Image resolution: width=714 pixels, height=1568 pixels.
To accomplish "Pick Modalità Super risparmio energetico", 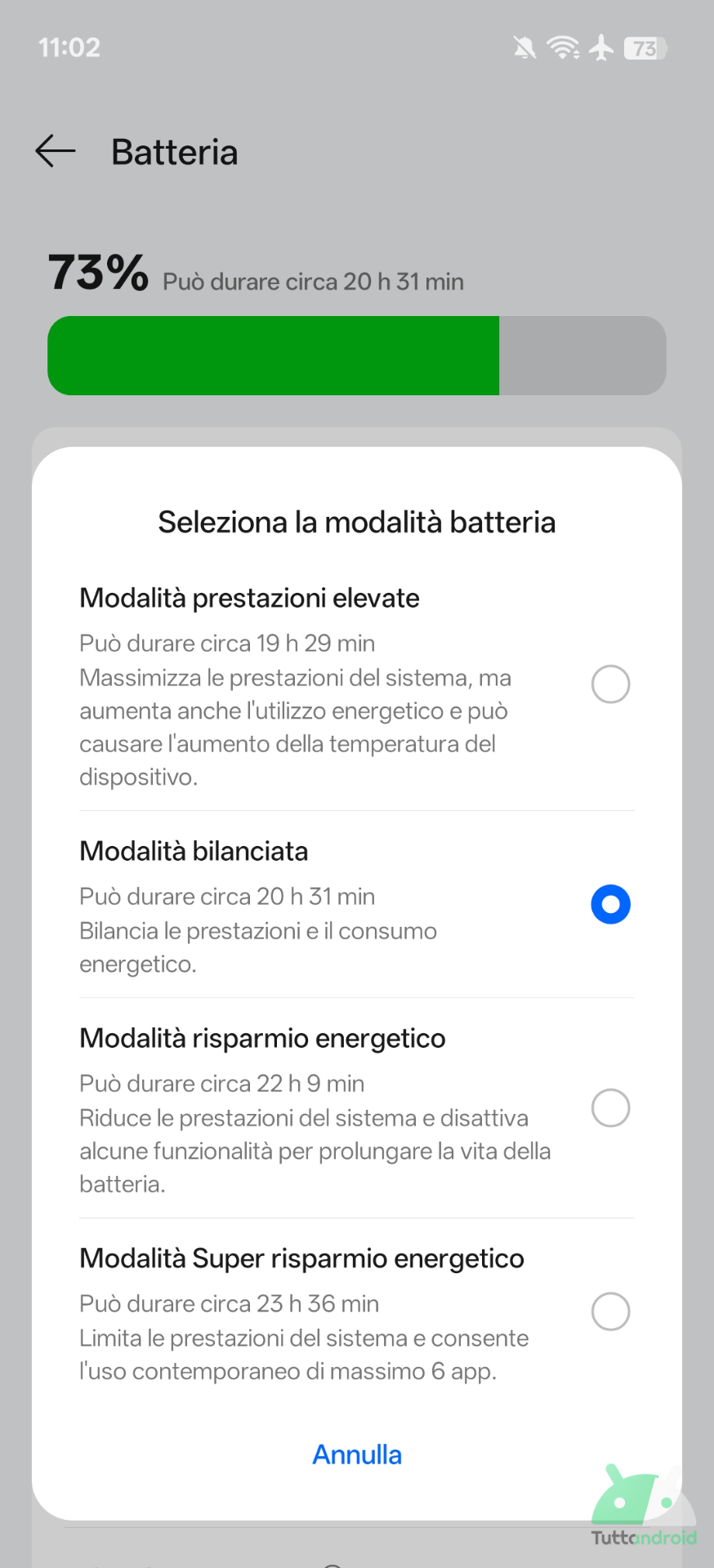I will click(609, 1312).
